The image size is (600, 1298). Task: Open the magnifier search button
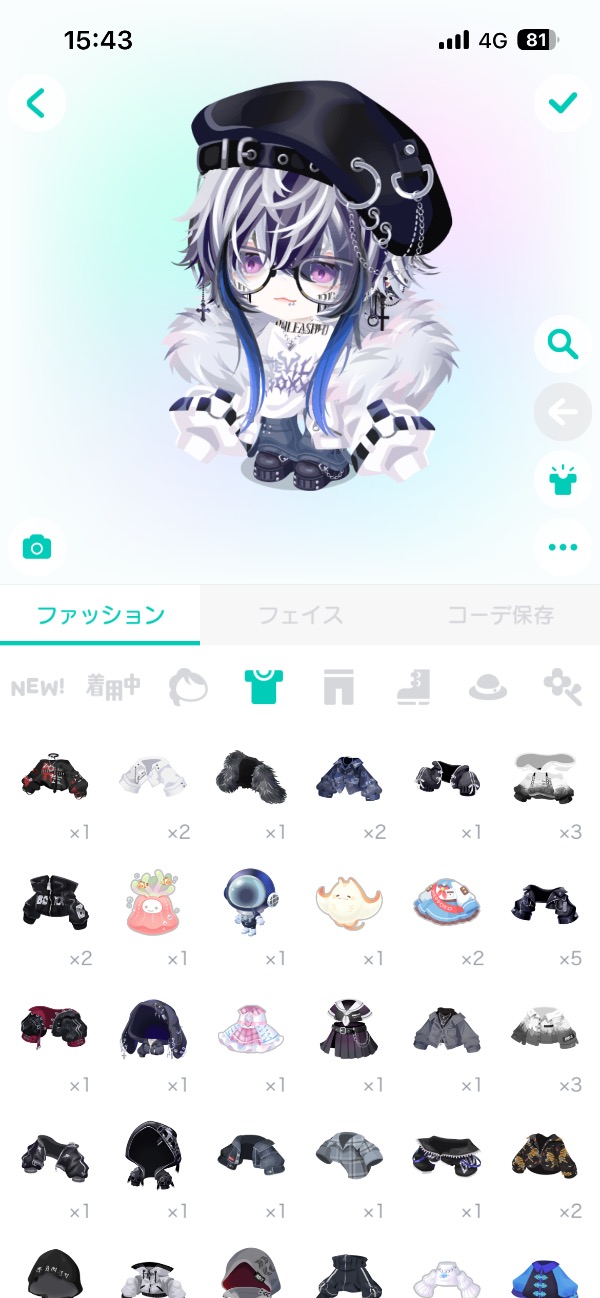(x=563, y=345)
